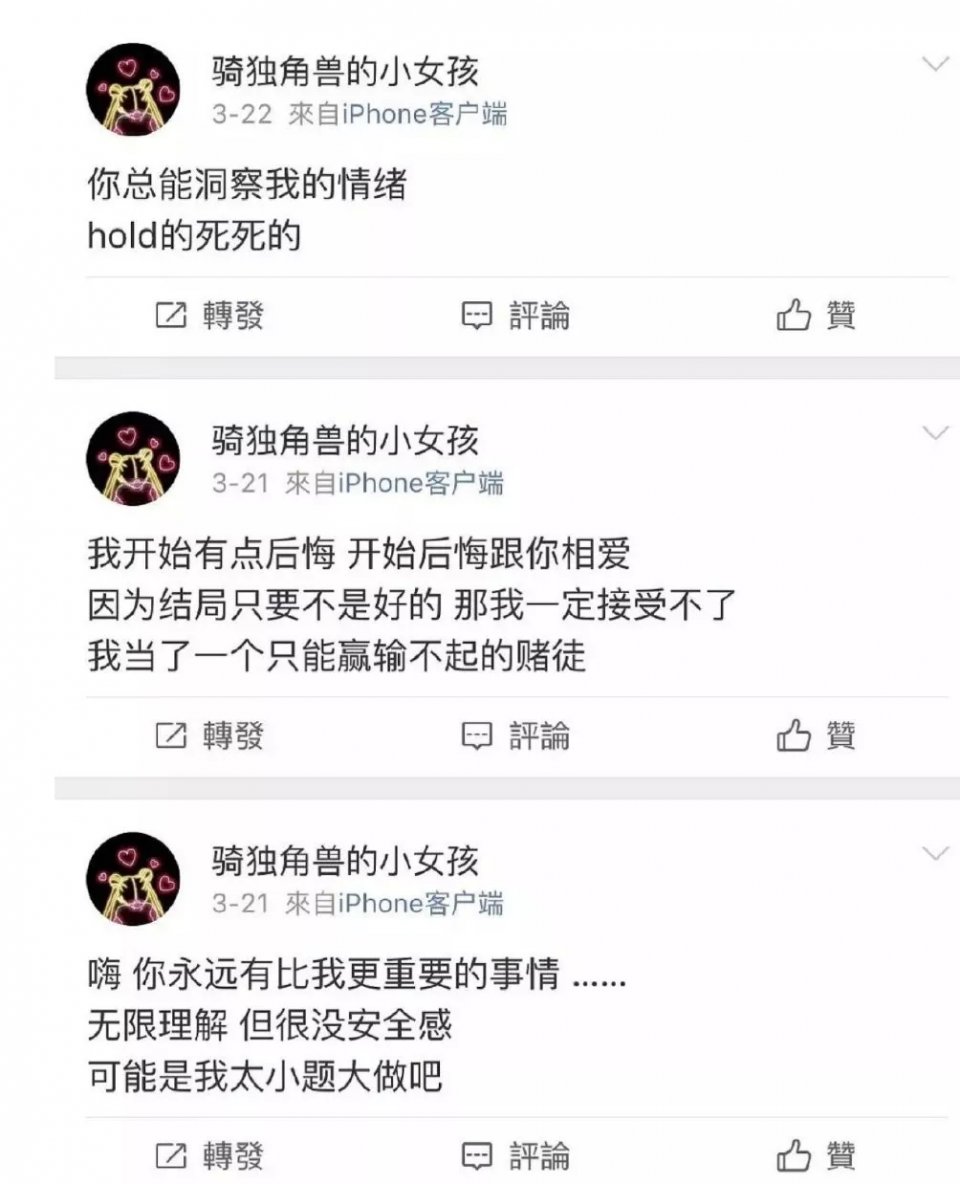Like the post about 只能赢输不起的赌徒
The image size is (960, 1184).
pyautogui.click(x=816, y=737)
